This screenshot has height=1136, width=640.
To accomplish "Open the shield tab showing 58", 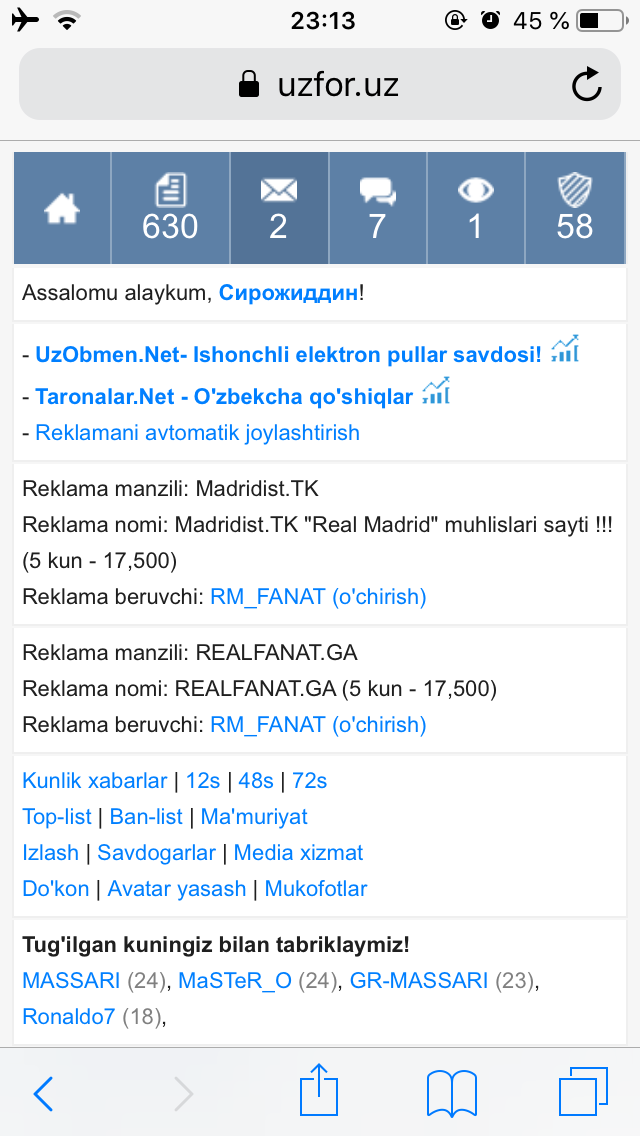I will tap(575, 209).
